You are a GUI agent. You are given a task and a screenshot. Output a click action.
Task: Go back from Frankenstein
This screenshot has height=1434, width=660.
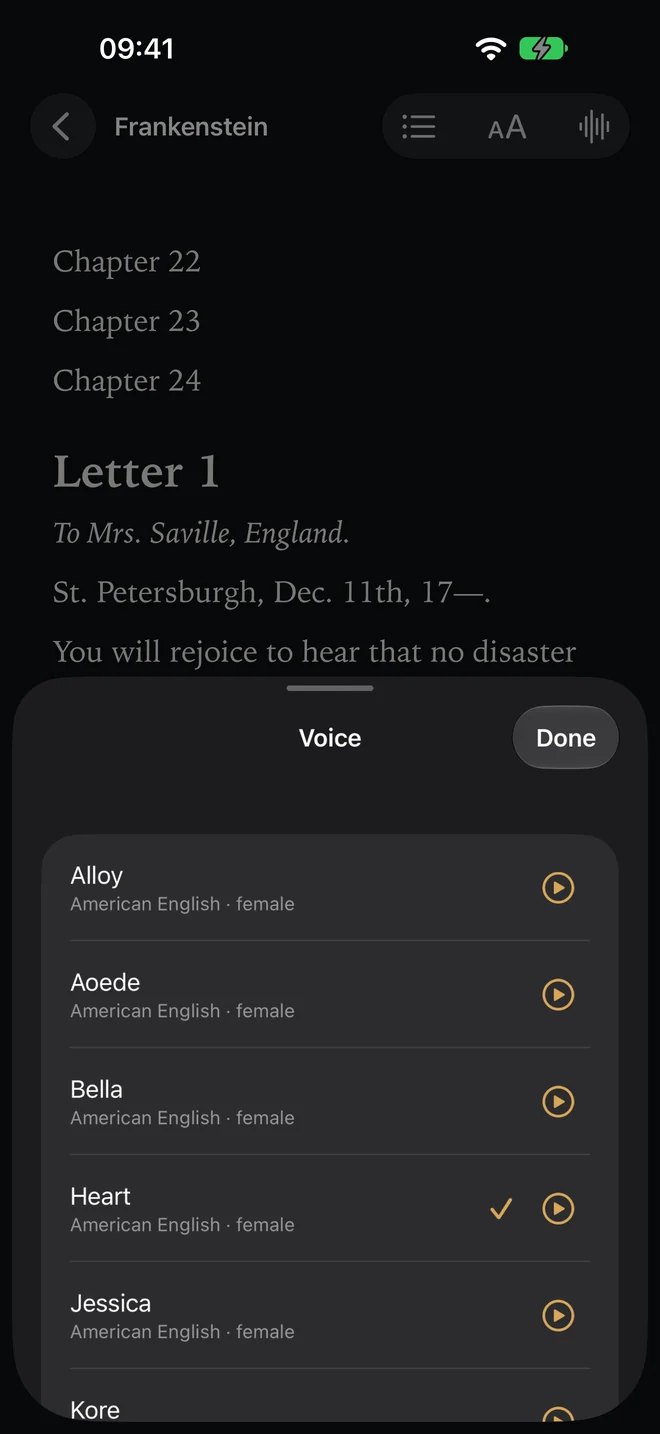pyautogui.click(x=62, y=127)
